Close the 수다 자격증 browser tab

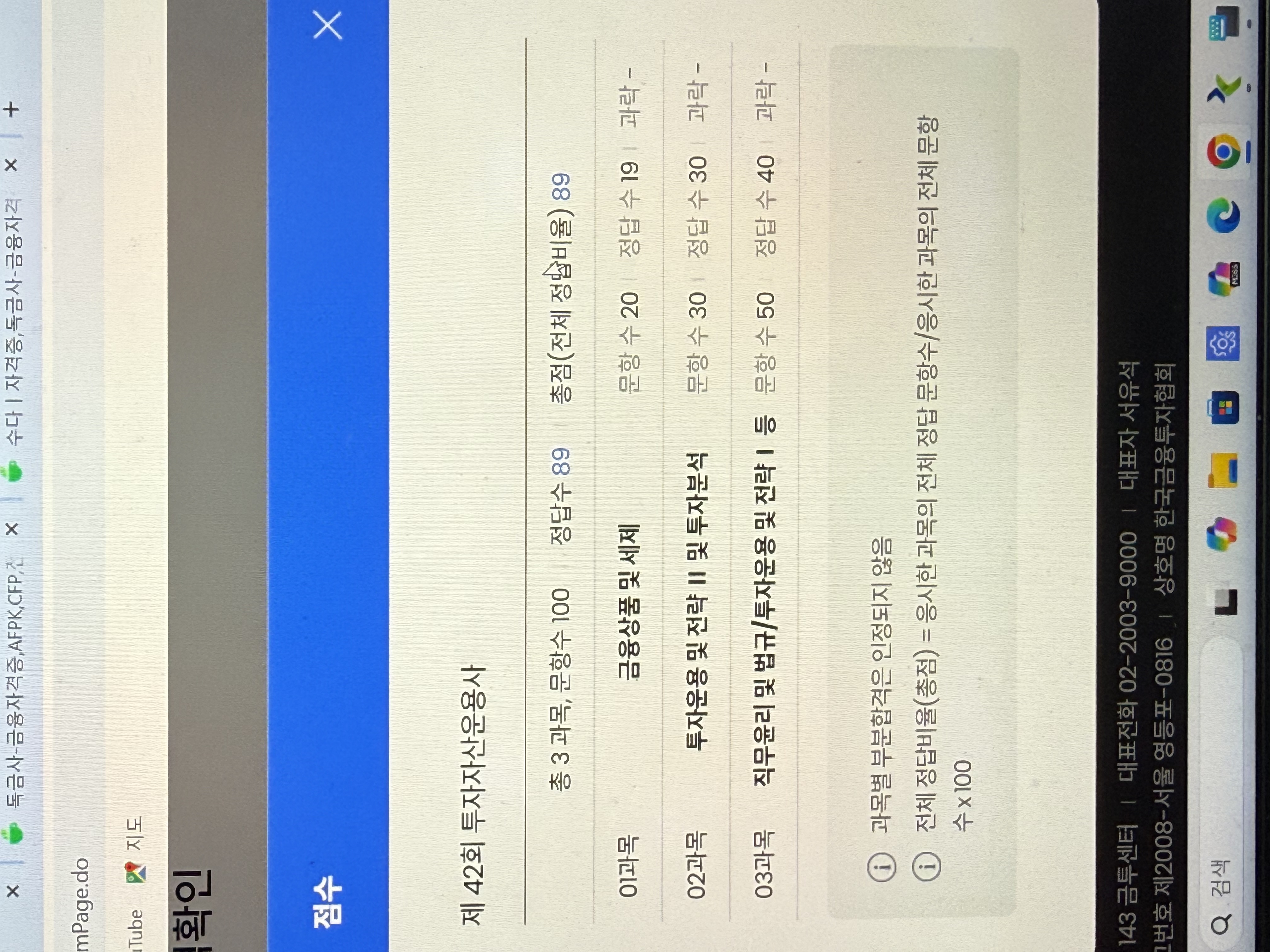11,166
